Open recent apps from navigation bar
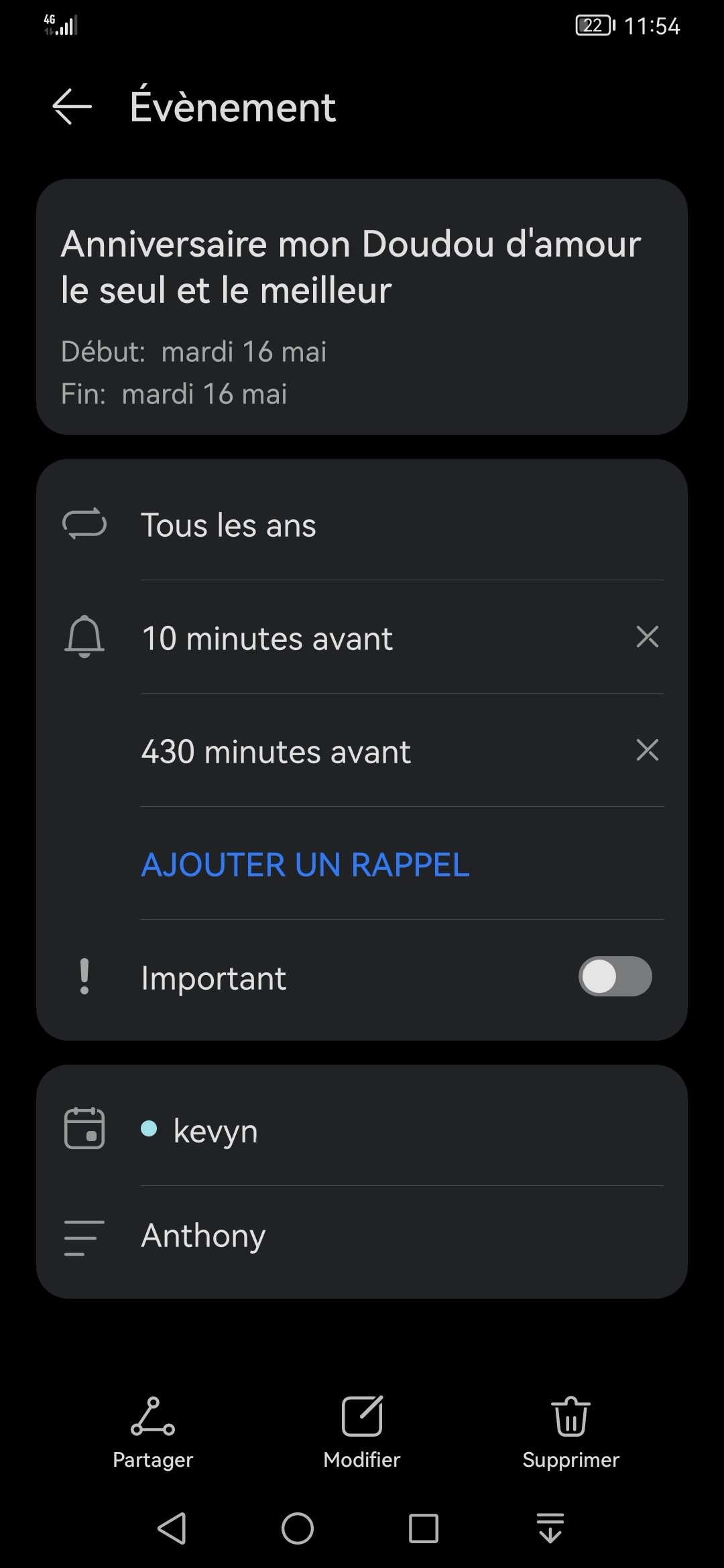This screenshot has height=1568, width=724. coord(423,1528)
